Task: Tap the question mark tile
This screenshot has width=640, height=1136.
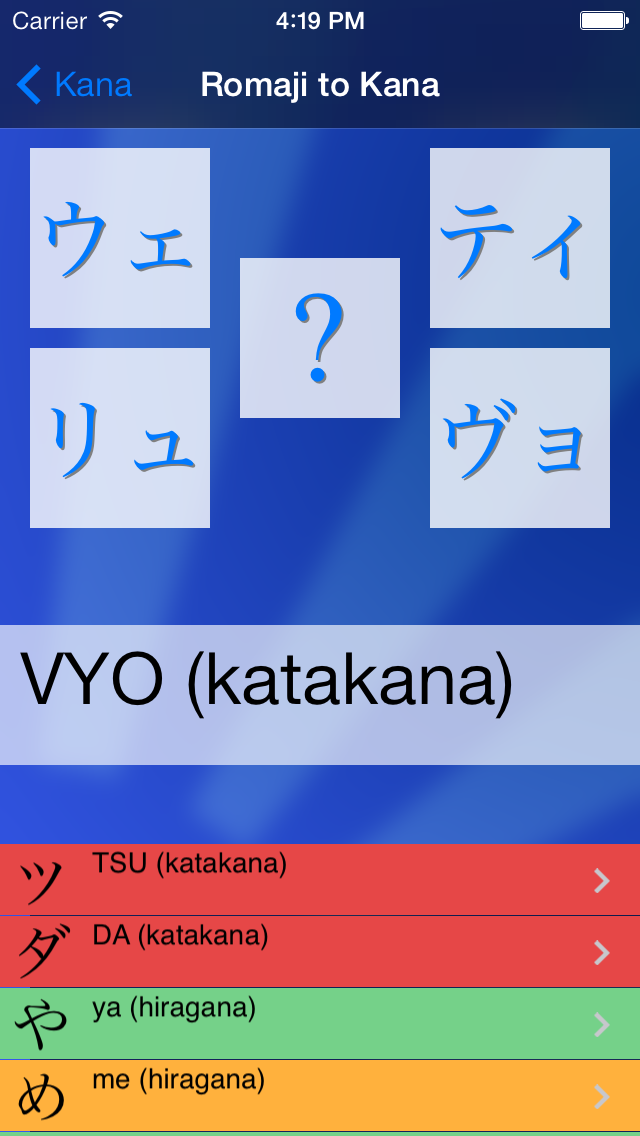Action: [320, 338]
